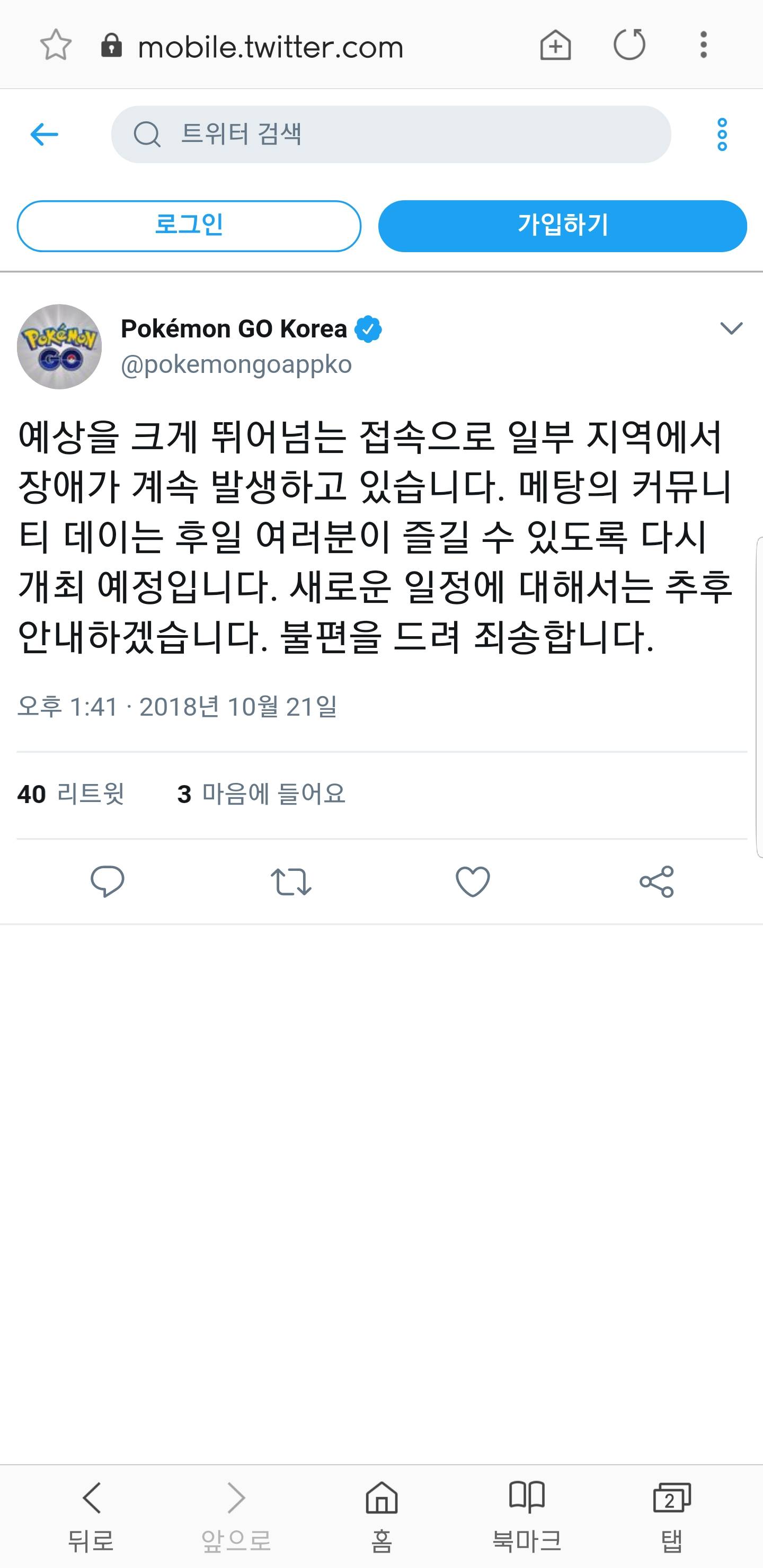Go back using the blue arrow
This screenshot has height=1568, width=763.
tap(45, 135)
